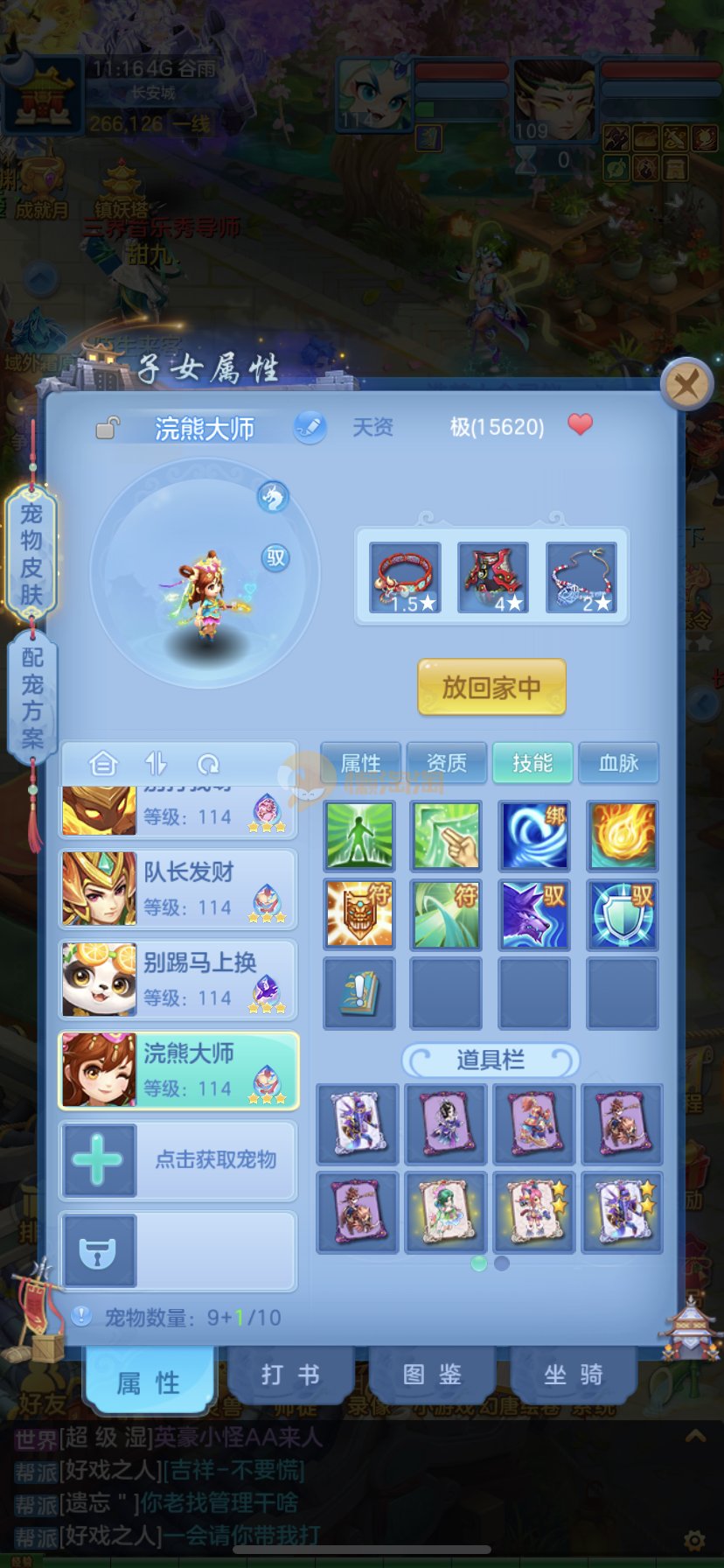The image size is (724, 1568).
Task: View the 4-star armor equipment slot
Action: pyautogui.click(x=492, y=577)
